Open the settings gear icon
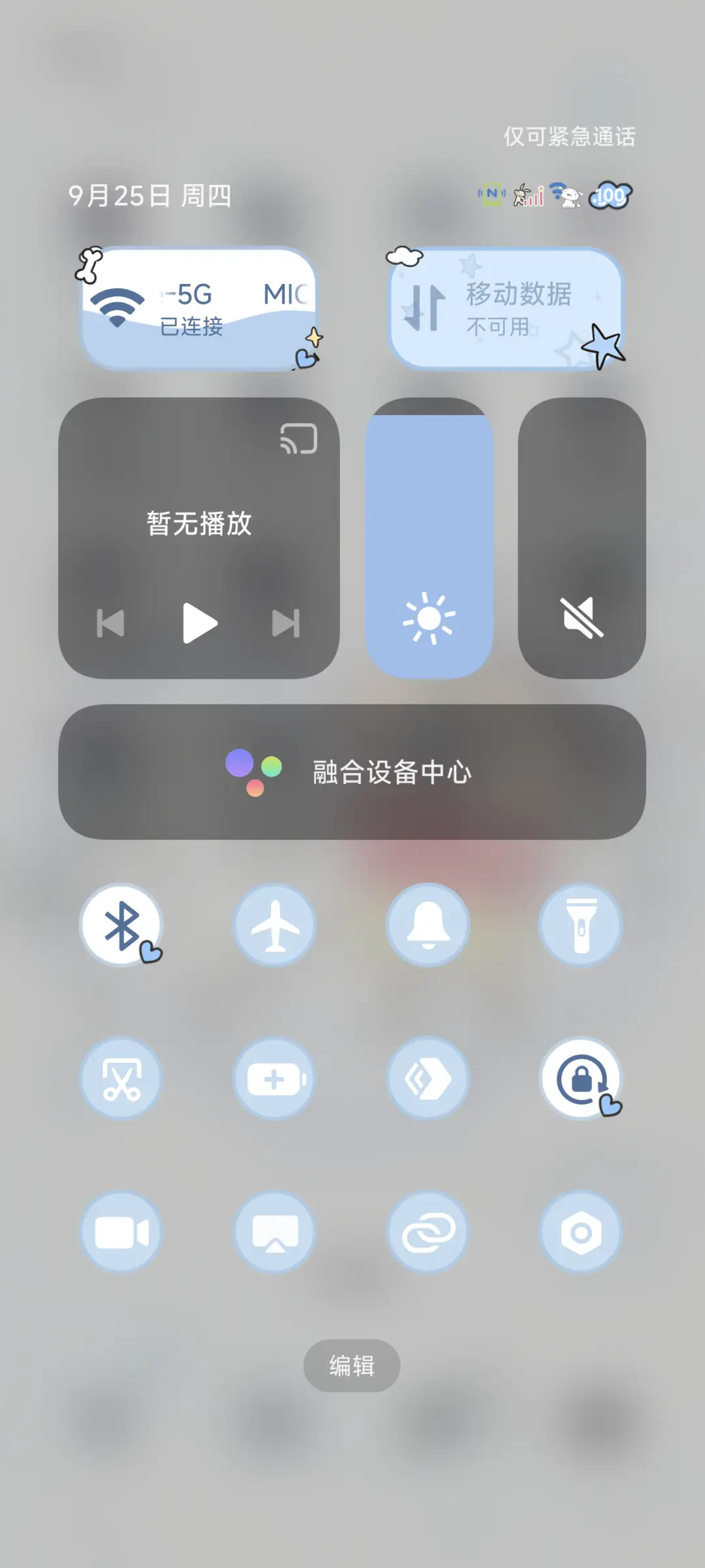This screenshot has height=1568, width=705. (x=581, y=1231)
